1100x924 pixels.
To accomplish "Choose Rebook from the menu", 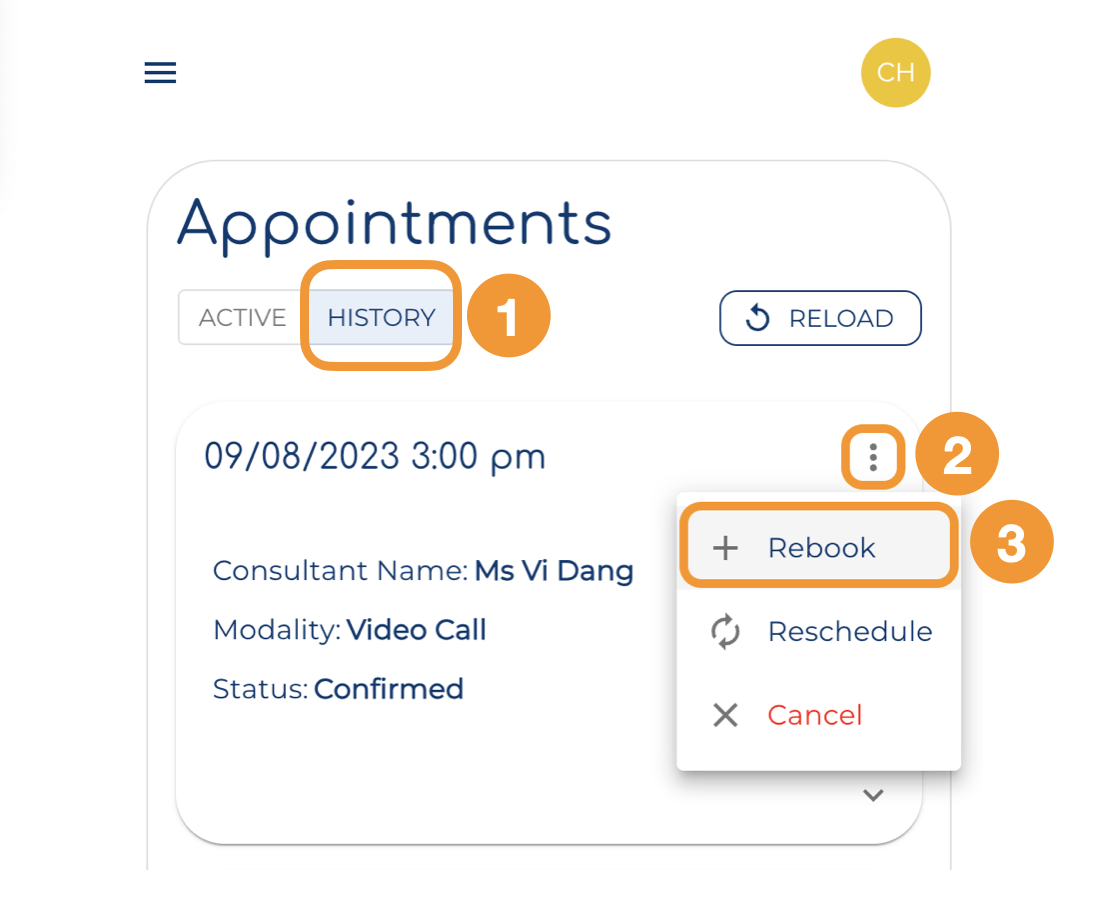I will [x=818, y=547].
